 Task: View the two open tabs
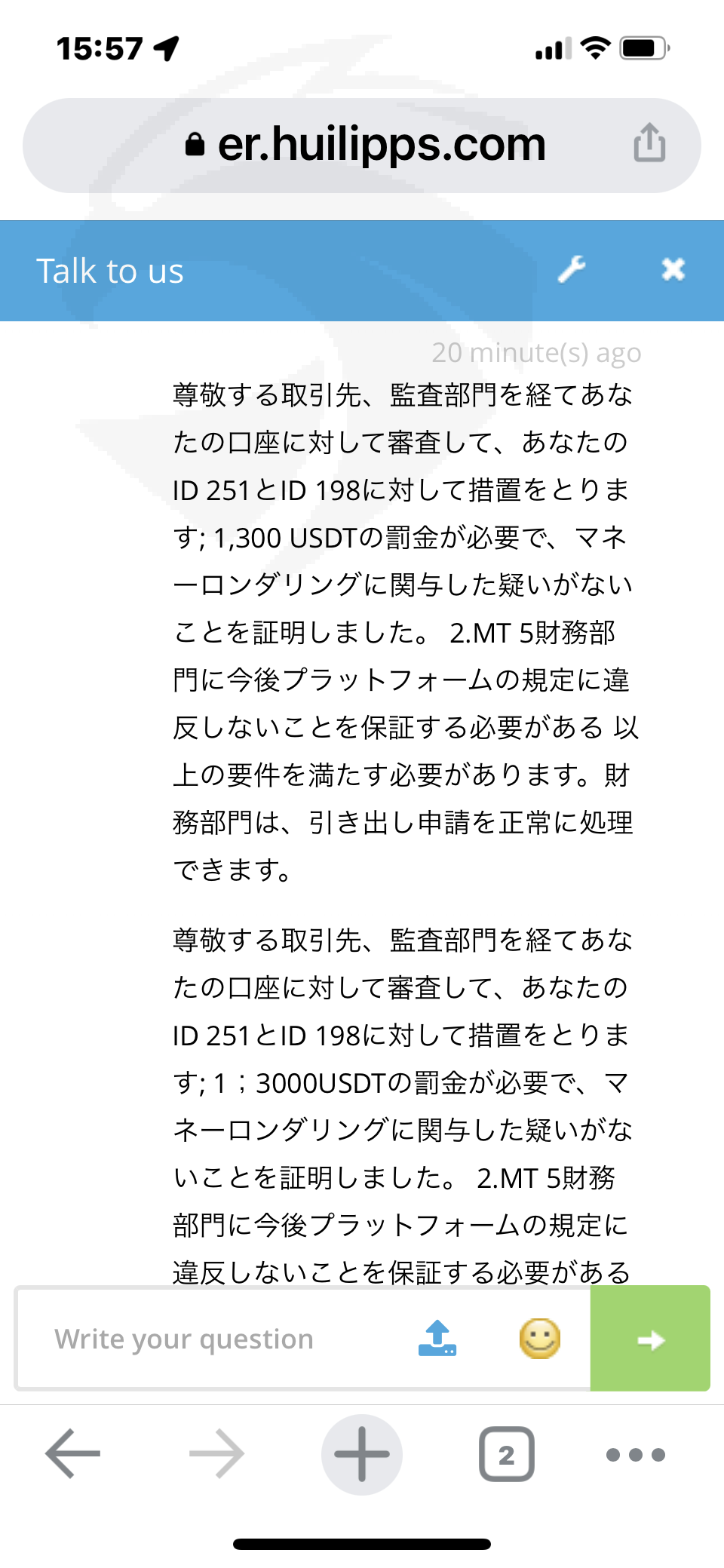coord(507,1454)
